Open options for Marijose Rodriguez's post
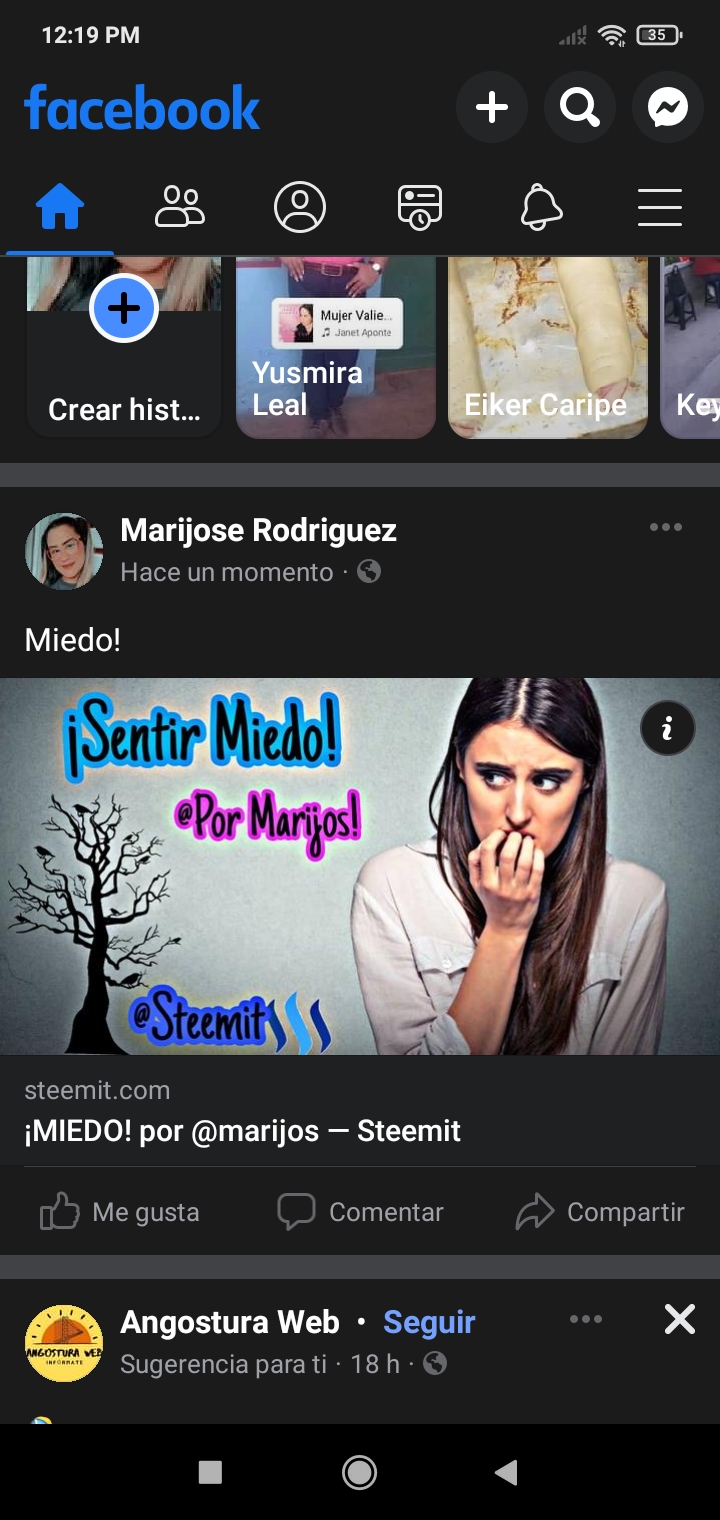The width and height of the screenshot is (720, 1520). [666, 528]
